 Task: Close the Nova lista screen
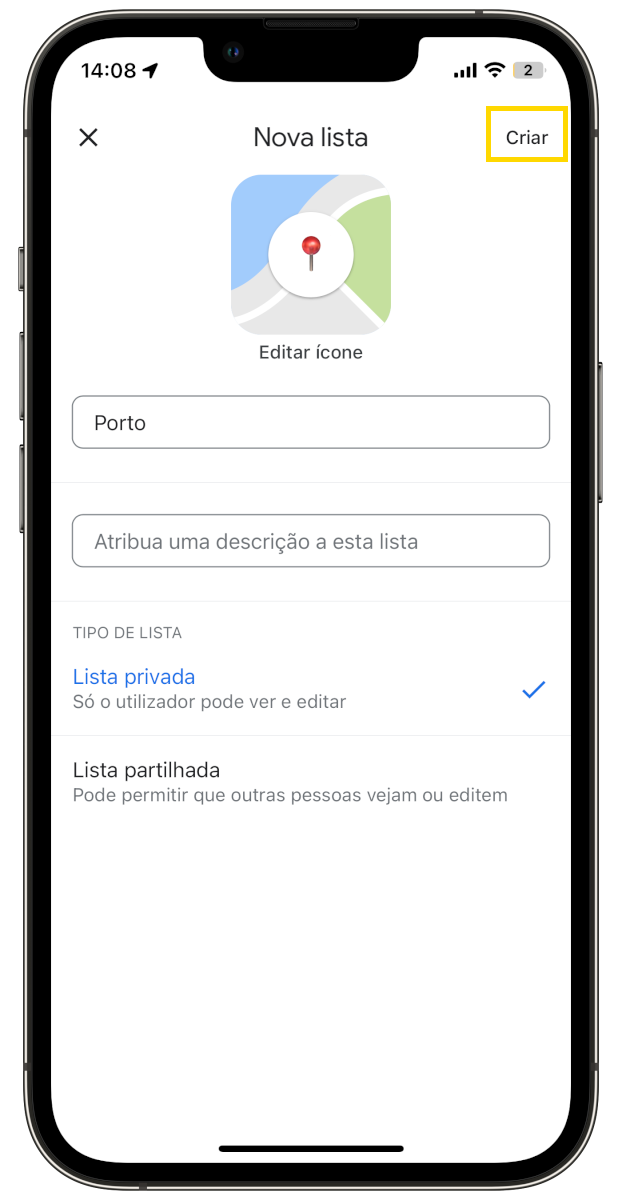click(88, 137)
